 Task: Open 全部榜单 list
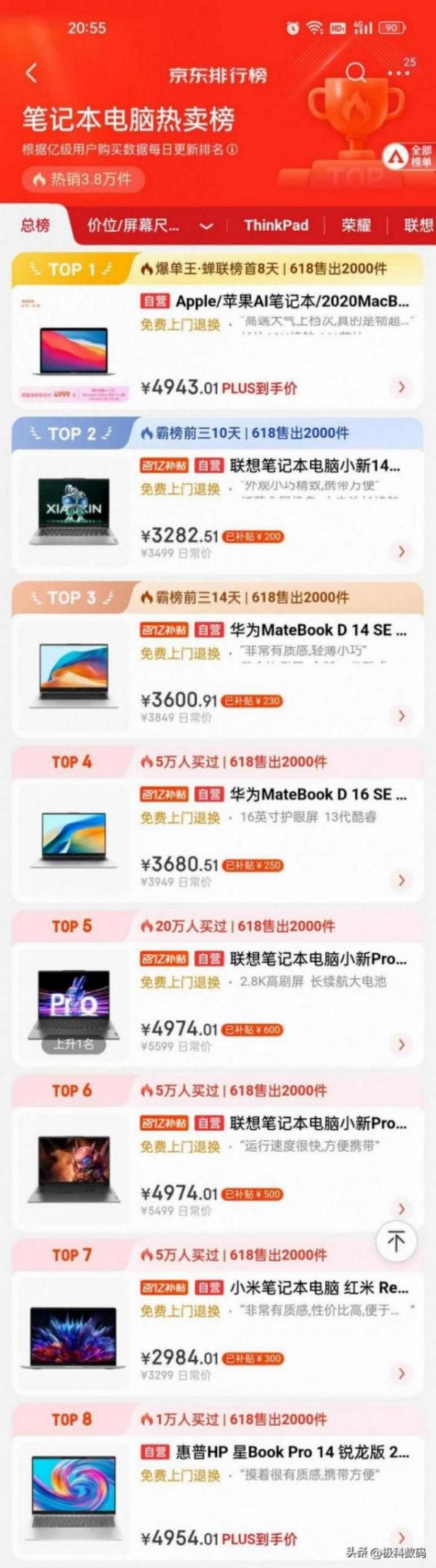[408, 156]
